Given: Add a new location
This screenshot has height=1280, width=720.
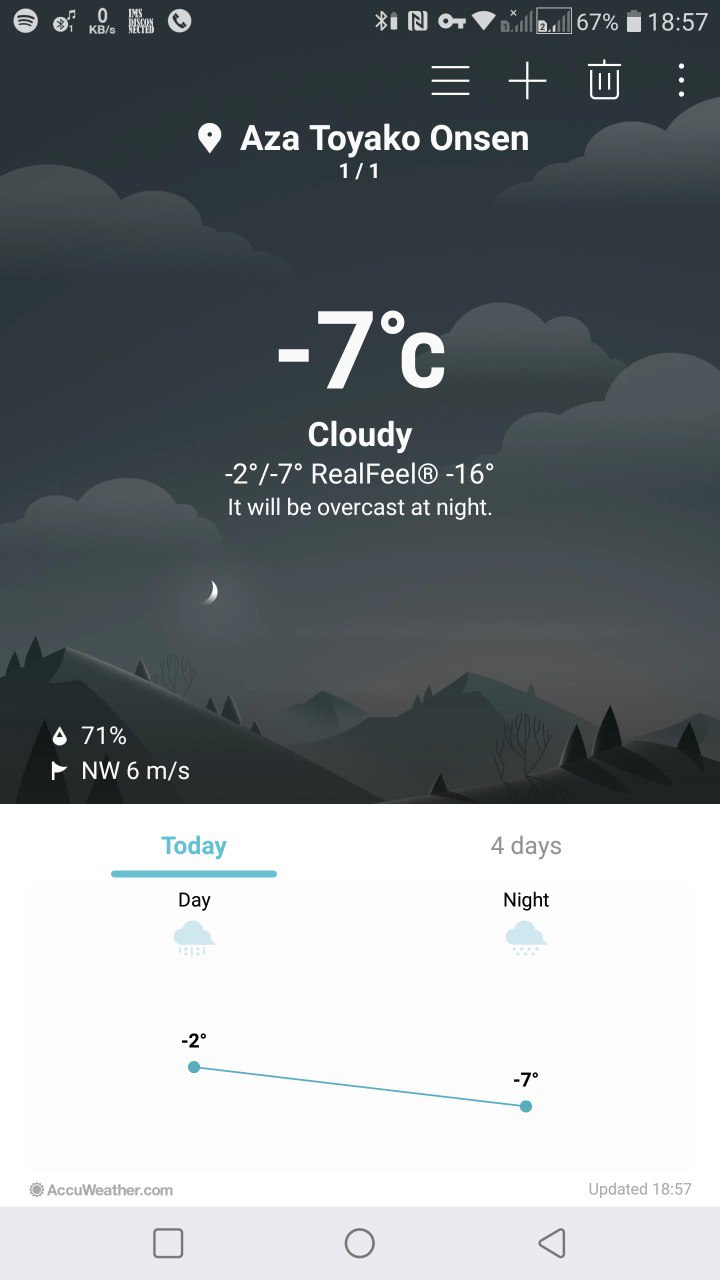Looking at the screenshot, I should pos(527,80).
